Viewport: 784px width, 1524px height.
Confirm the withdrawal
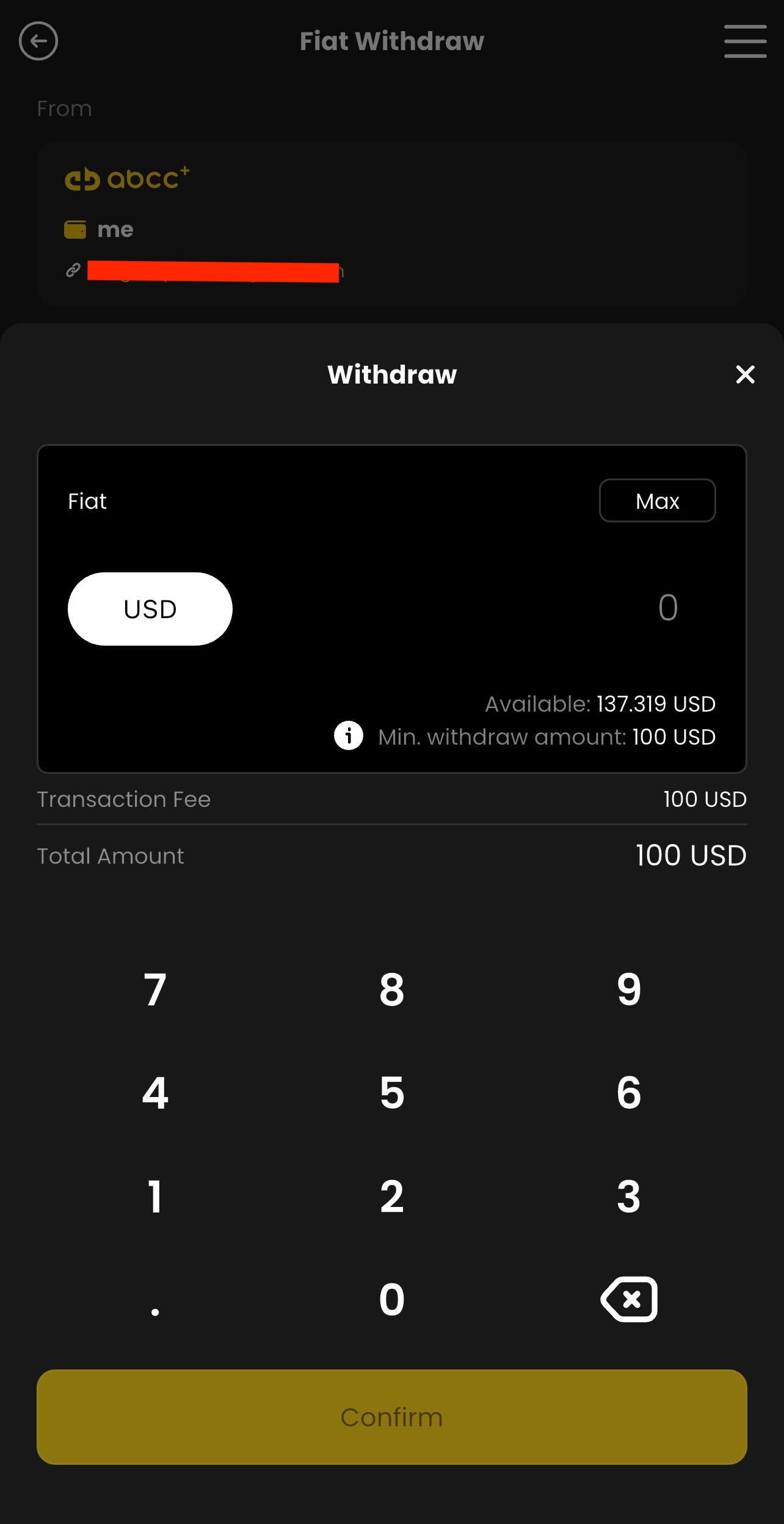391,1417
